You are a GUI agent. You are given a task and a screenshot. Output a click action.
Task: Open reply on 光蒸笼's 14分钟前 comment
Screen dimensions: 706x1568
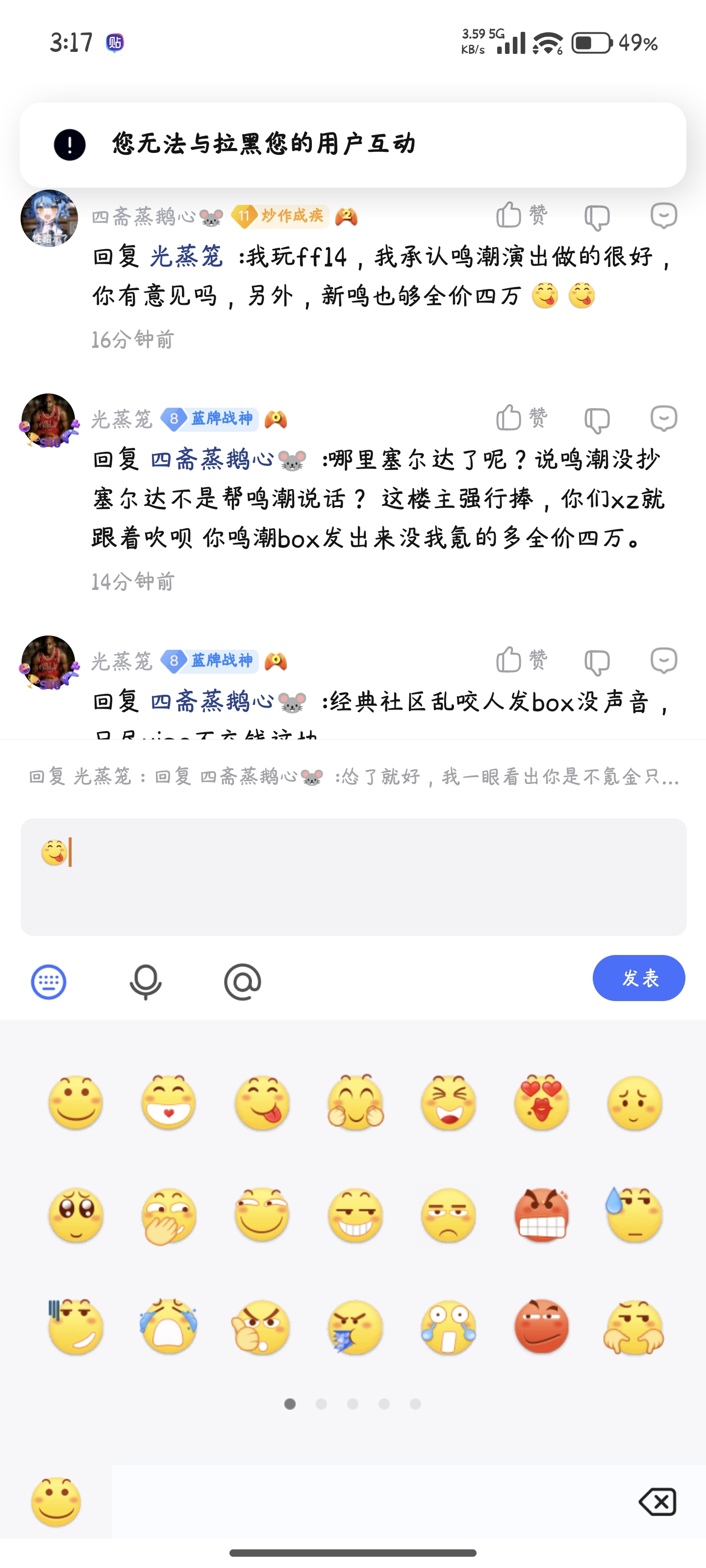click(663, 418)
